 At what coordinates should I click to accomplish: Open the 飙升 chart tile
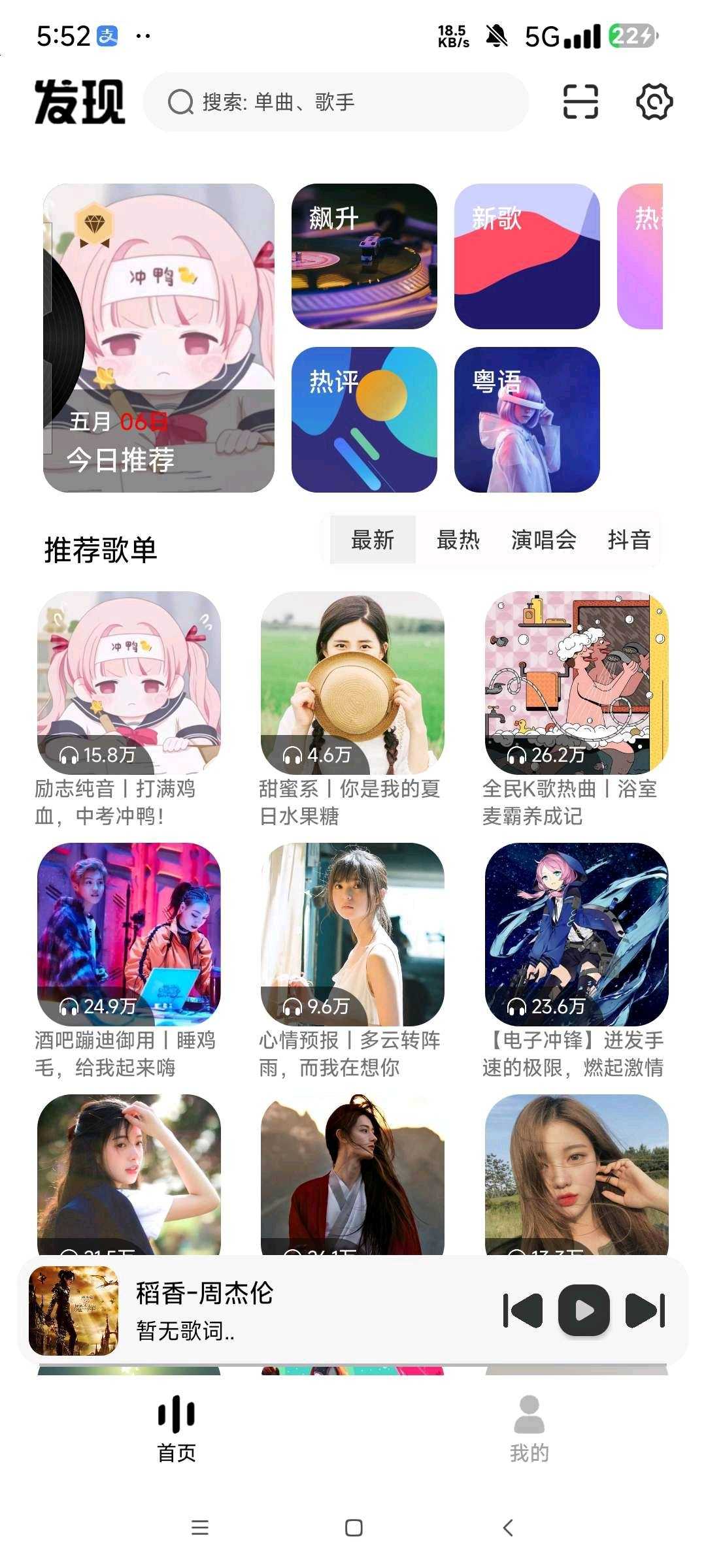[364, 256]
